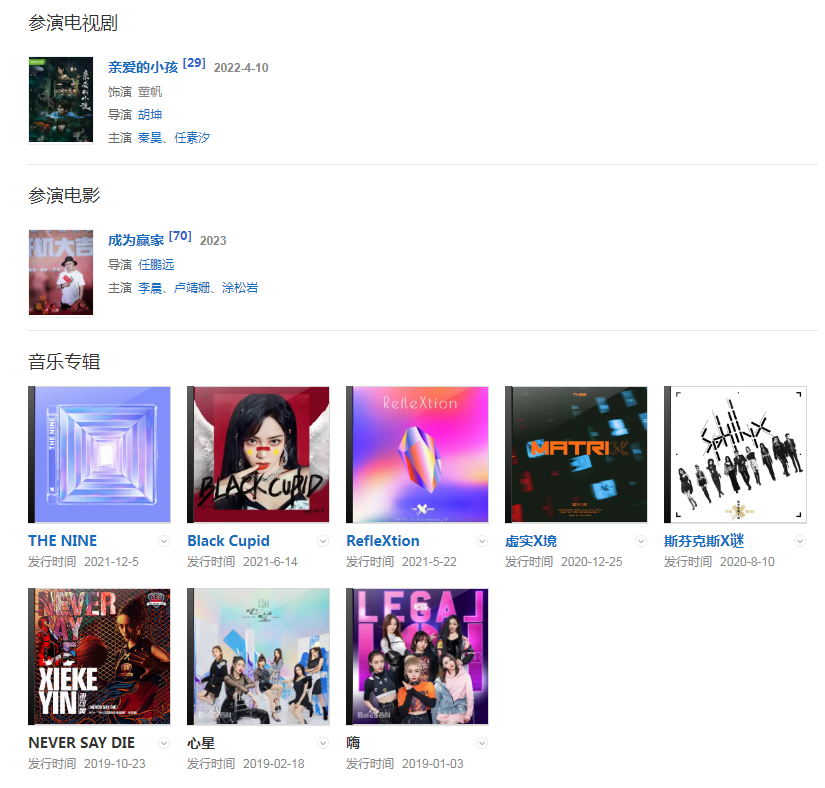Tap the 亲爱的小孩 poster thumbnail
Screen dimensions: 825x788
click(x=61, y=99)
